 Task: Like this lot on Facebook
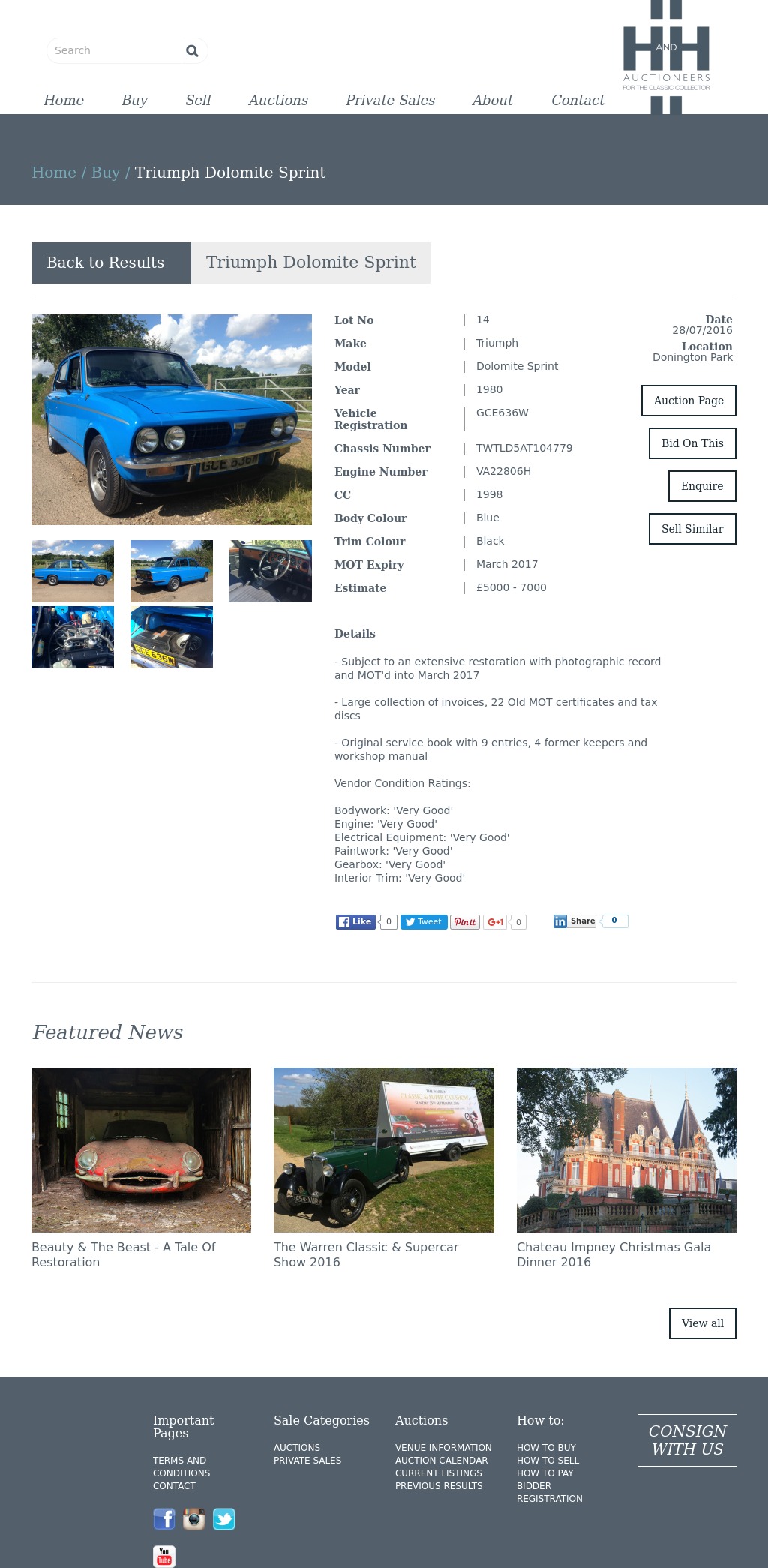355,922
